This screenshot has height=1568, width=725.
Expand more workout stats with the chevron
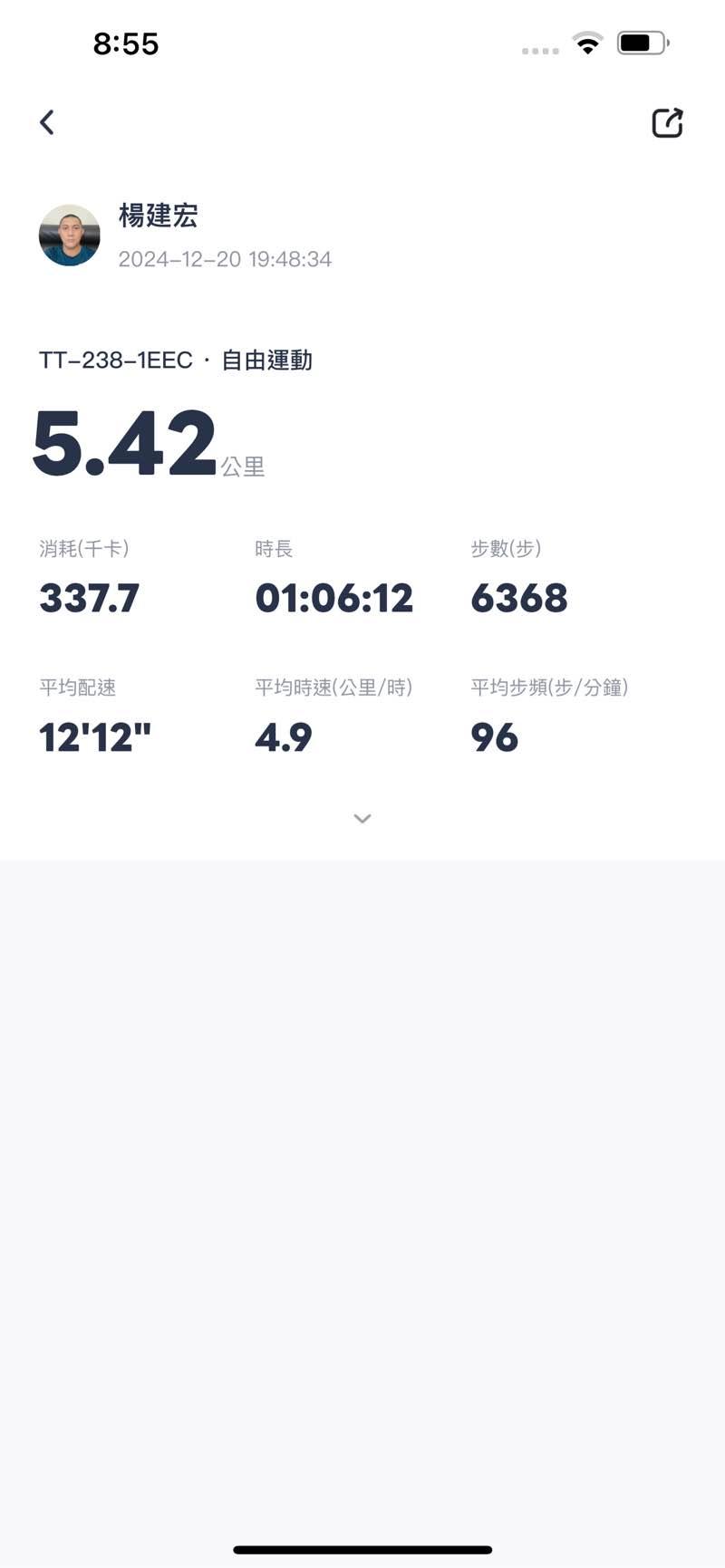pyautogui.click(x=362, y=819)
